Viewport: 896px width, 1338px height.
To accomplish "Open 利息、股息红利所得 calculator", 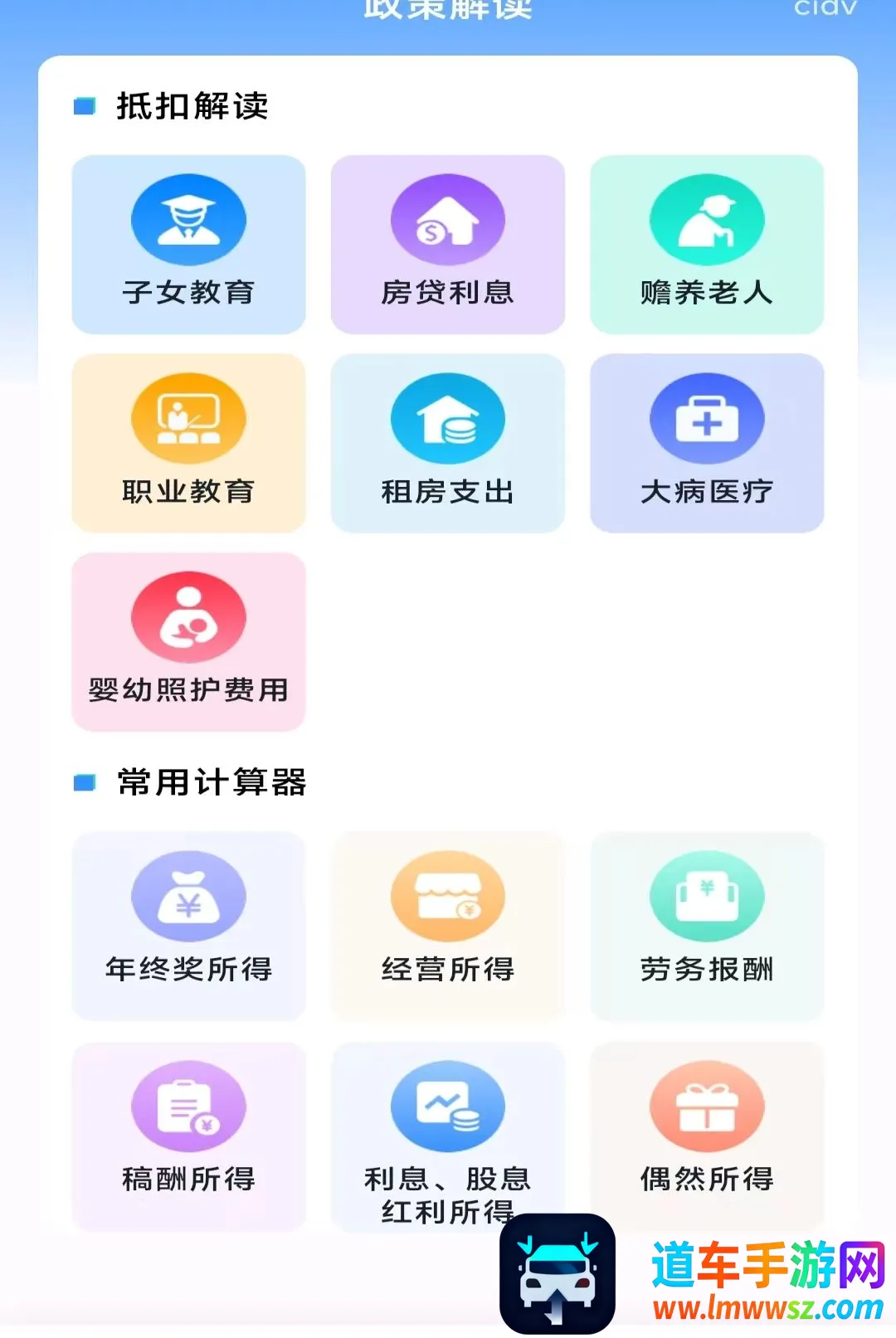I will (x=447, y=1136).
